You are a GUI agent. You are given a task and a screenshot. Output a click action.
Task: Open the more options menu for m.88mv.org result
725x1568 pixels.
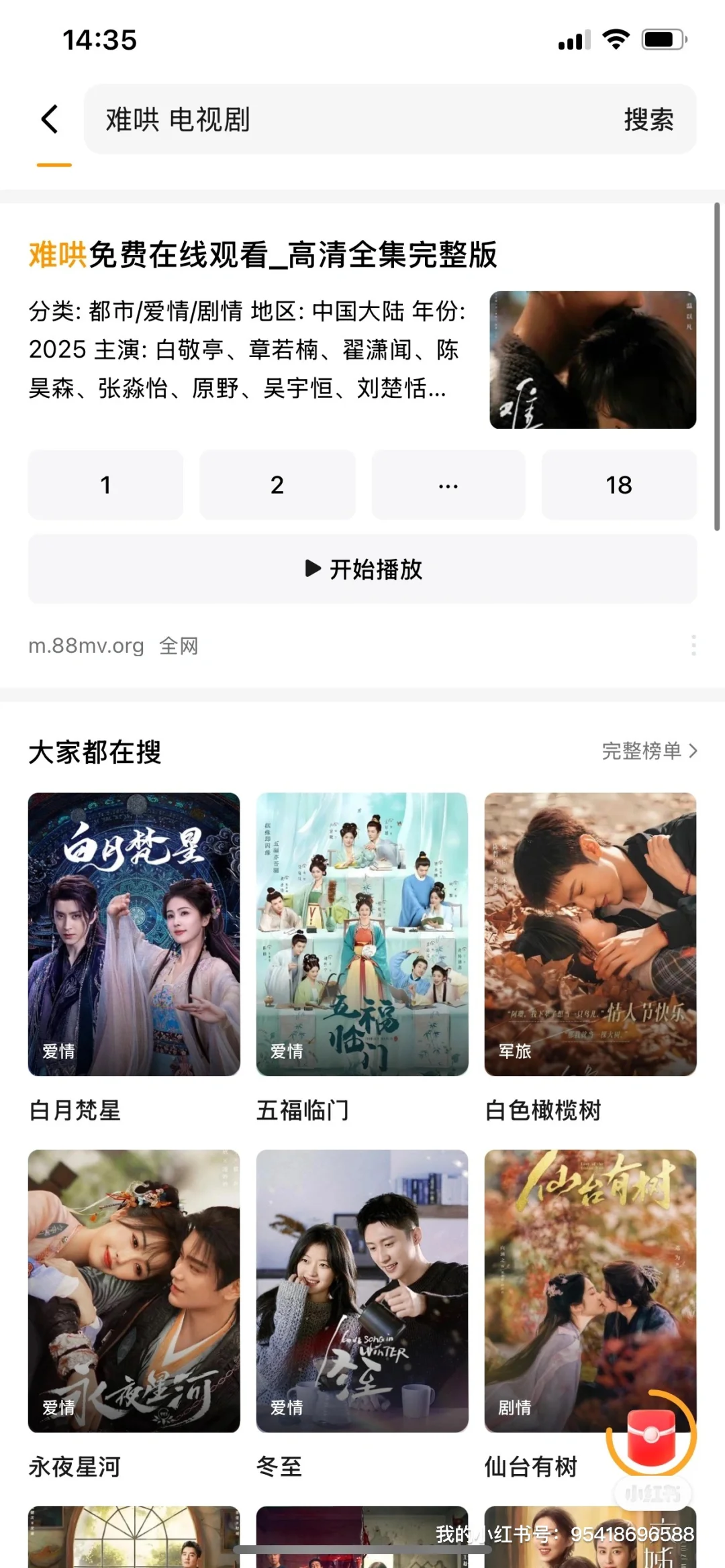click(x=693, y=645)
